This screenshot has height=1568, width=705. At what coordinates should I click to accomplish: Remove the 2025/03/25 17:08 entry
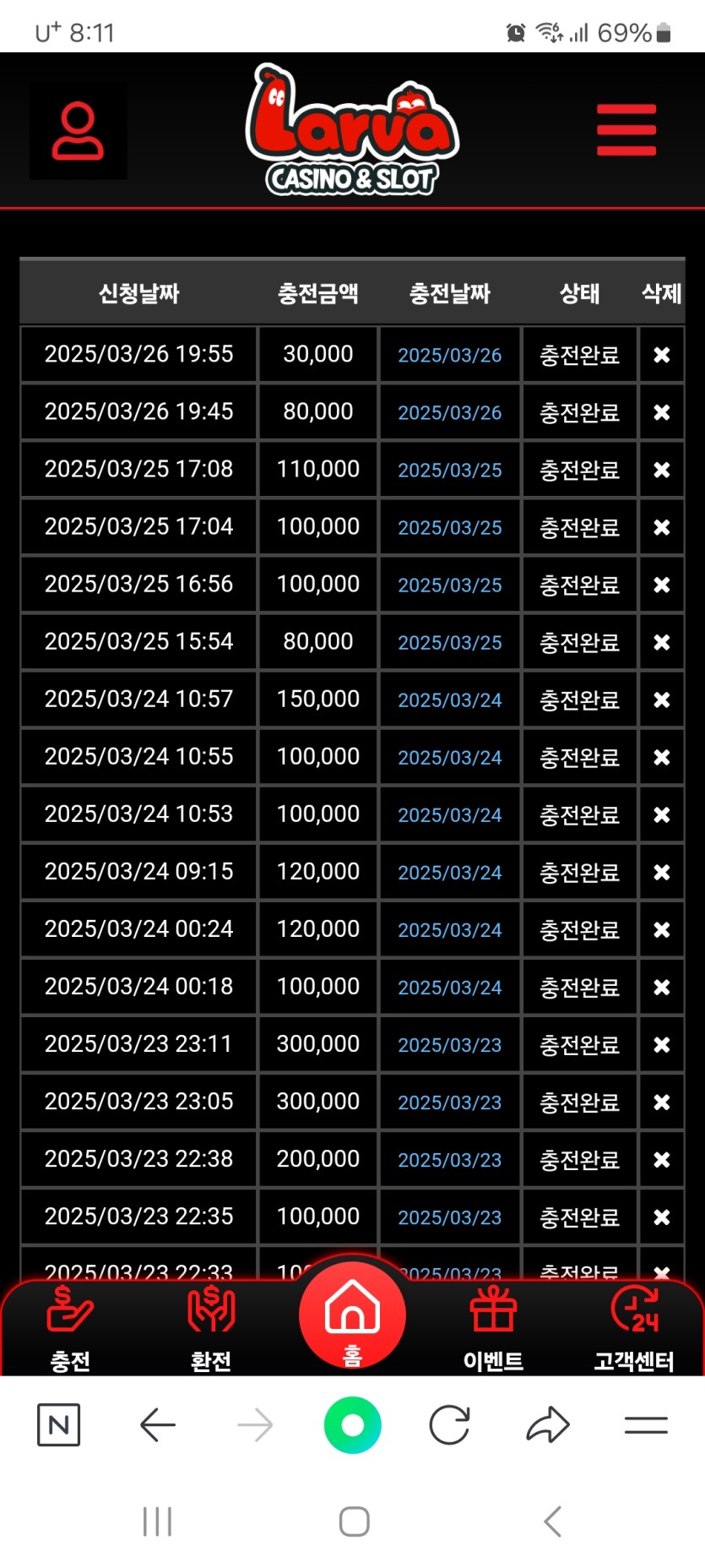(662, 470)
